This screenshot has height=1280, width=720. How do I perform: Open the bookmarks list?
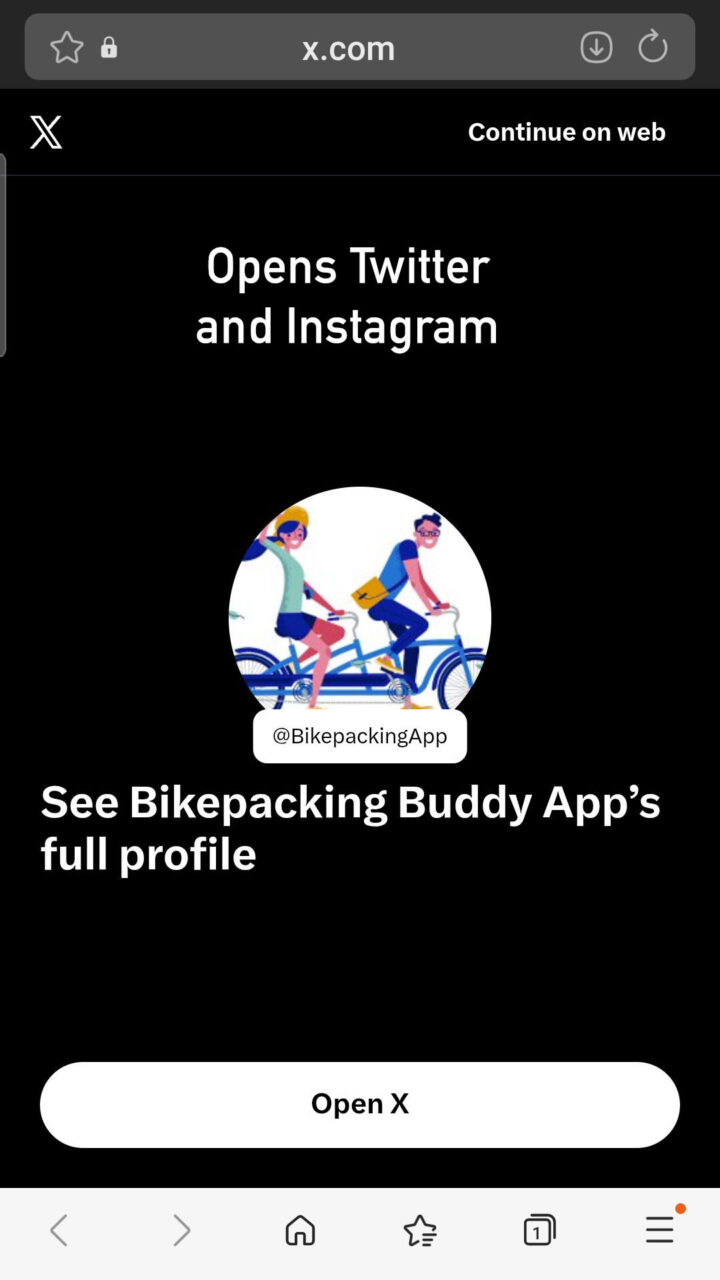(x=420, y=1230)
